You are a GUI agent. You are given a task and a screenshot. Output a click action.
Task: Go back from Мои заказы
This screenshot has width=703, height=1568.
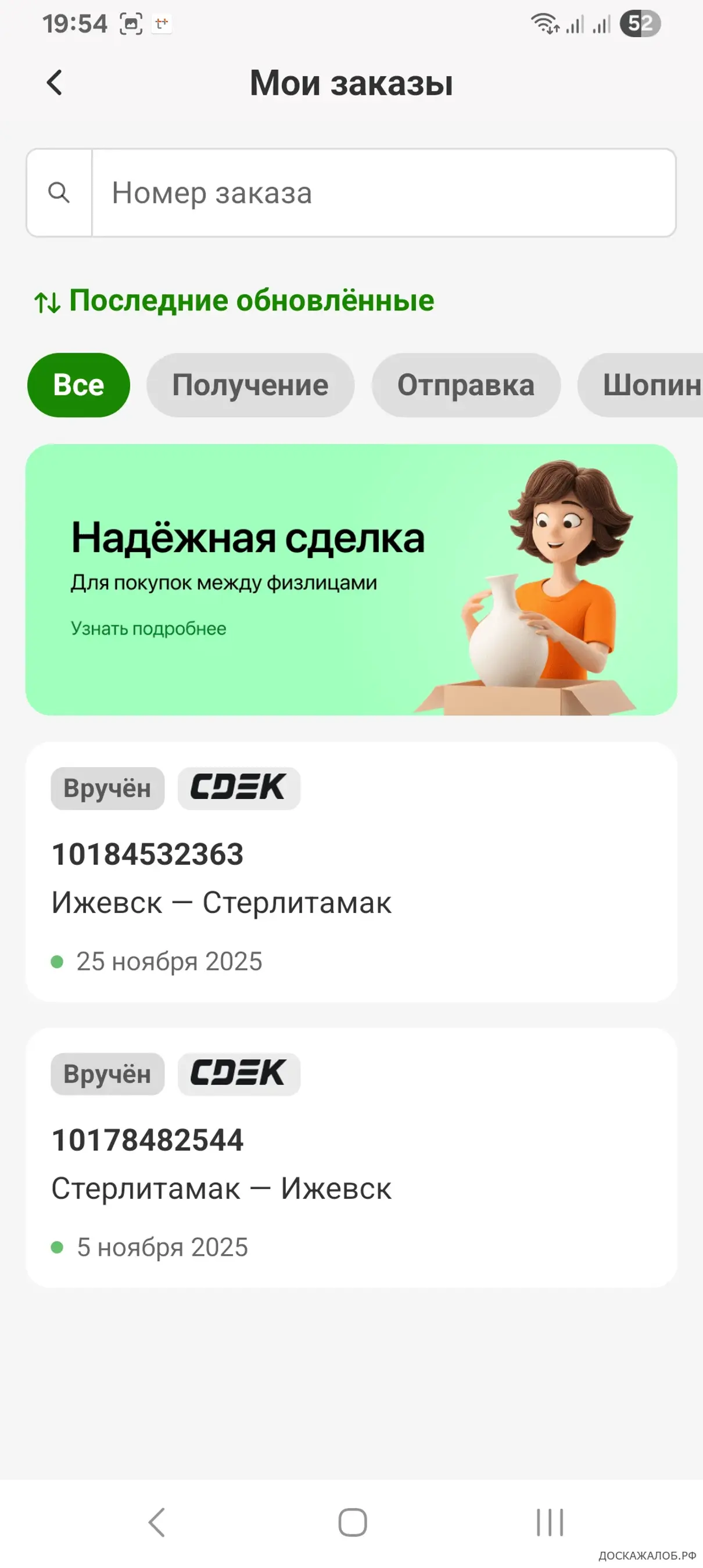[55, 83]
